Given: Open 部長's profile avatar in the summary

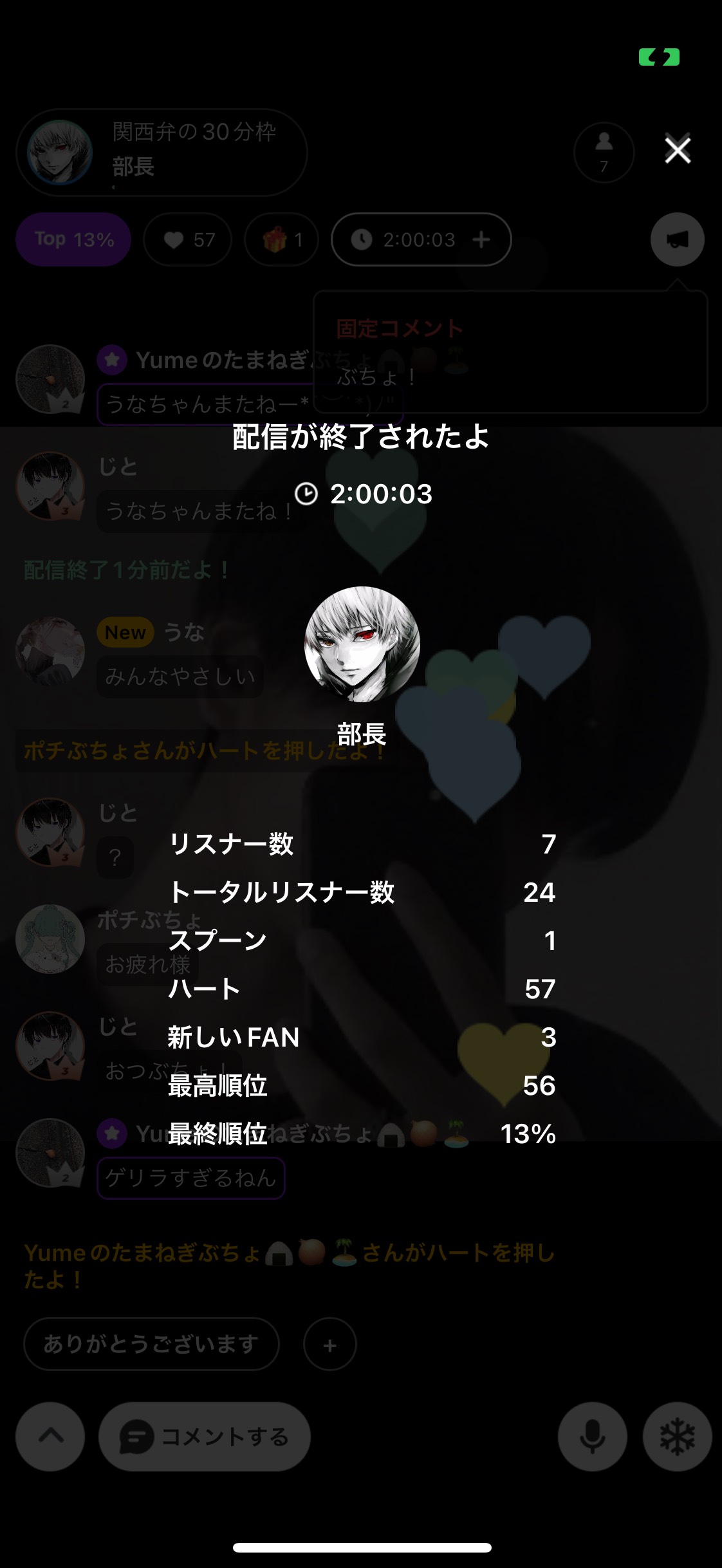Looking at the screenshot, I should (362, 644).
